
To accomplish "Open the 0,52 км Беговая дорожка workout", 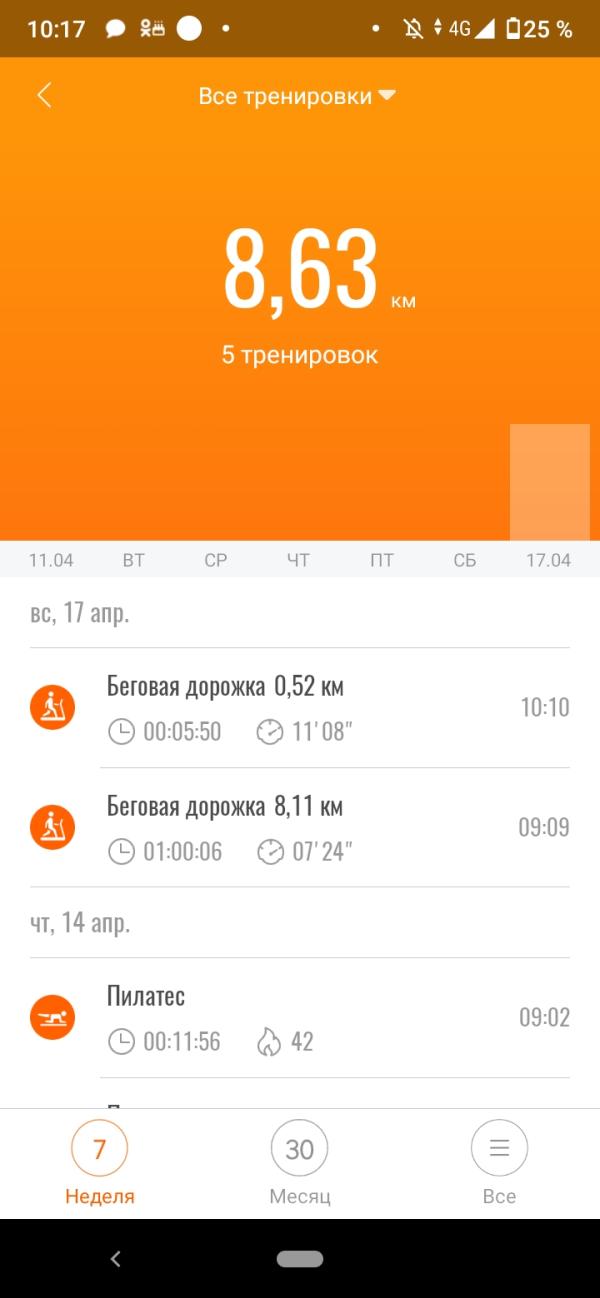I will click(300, 708).
